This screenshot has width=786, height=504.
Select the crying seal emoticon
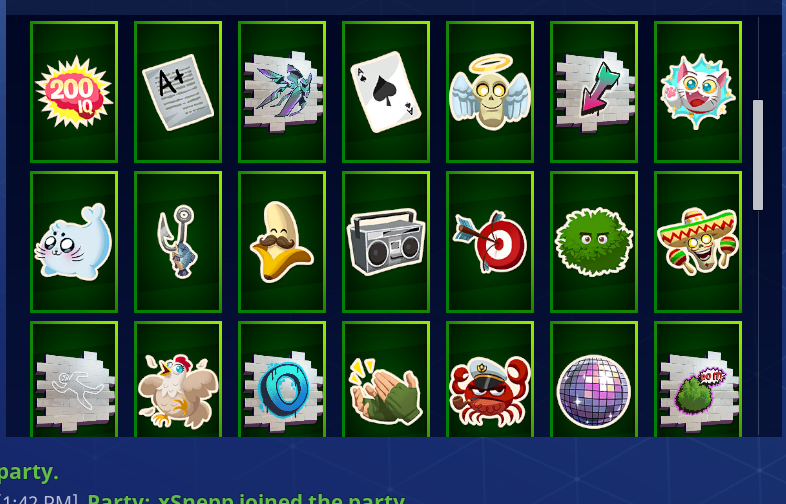pos(74,242)
